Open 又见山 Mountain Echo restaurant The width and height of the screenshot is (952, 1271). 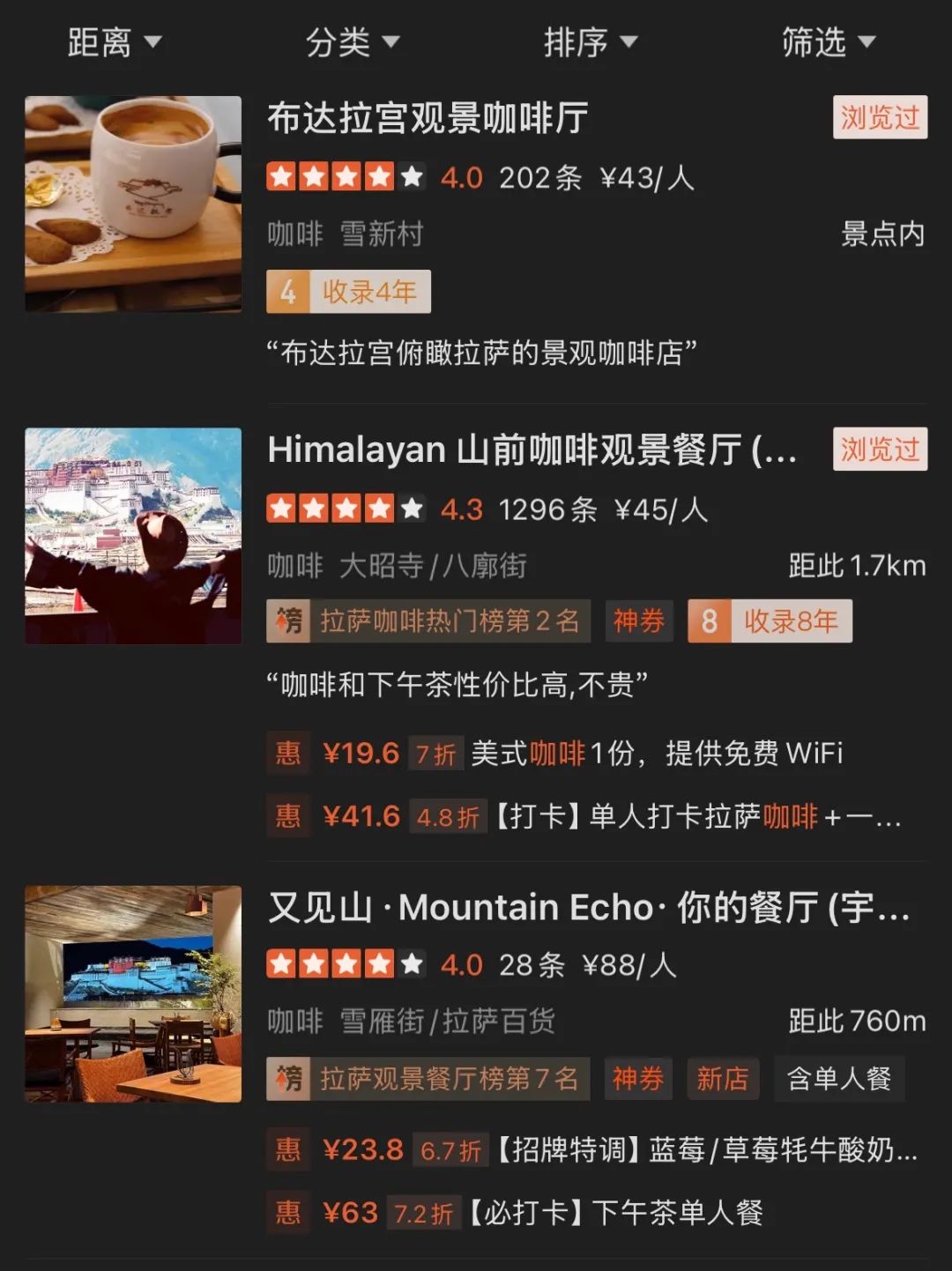click(x=588, y=908)
